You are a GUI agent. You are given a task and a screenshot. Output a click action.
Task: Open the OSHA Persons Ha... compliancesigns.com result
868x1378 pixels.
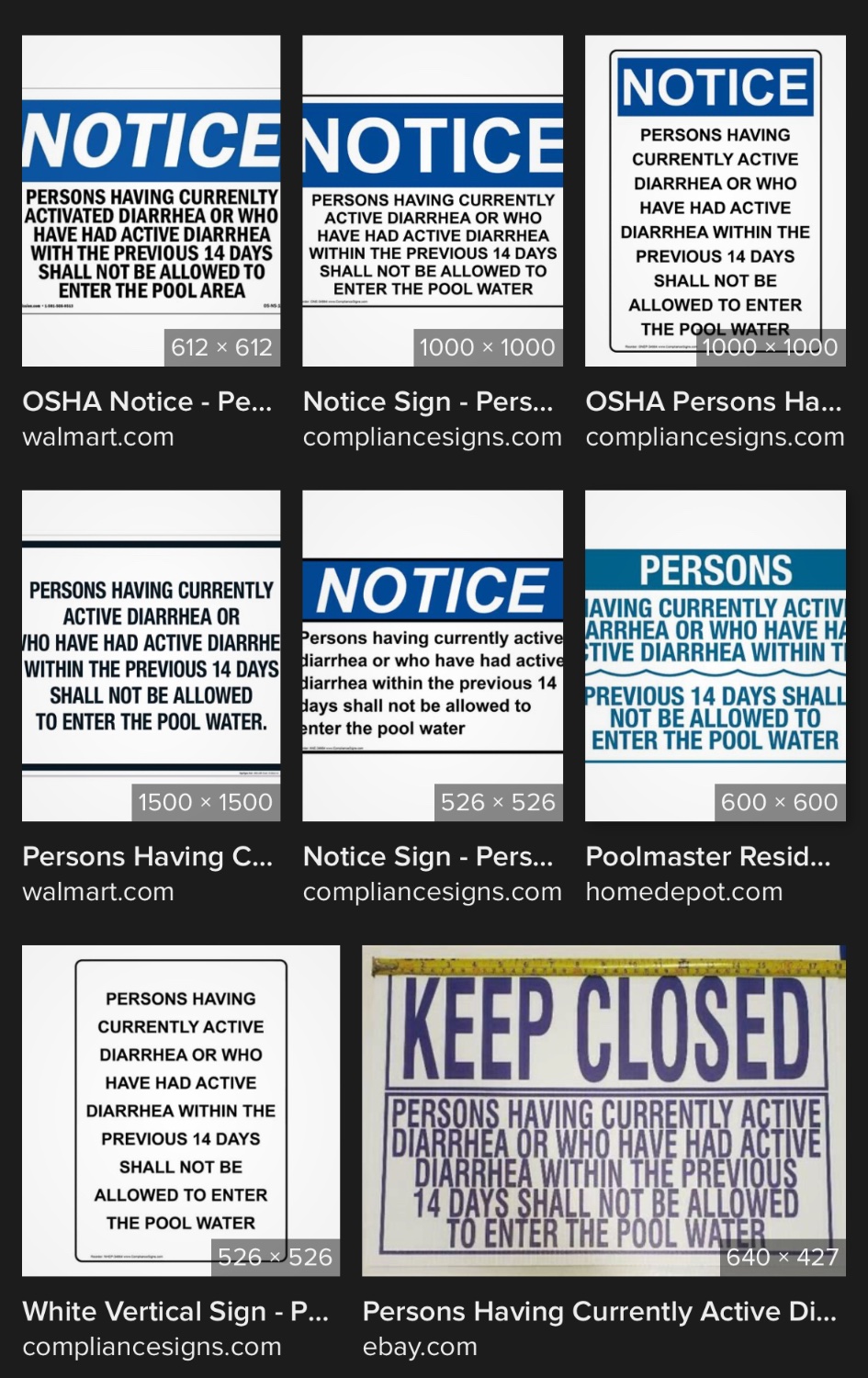715,200
